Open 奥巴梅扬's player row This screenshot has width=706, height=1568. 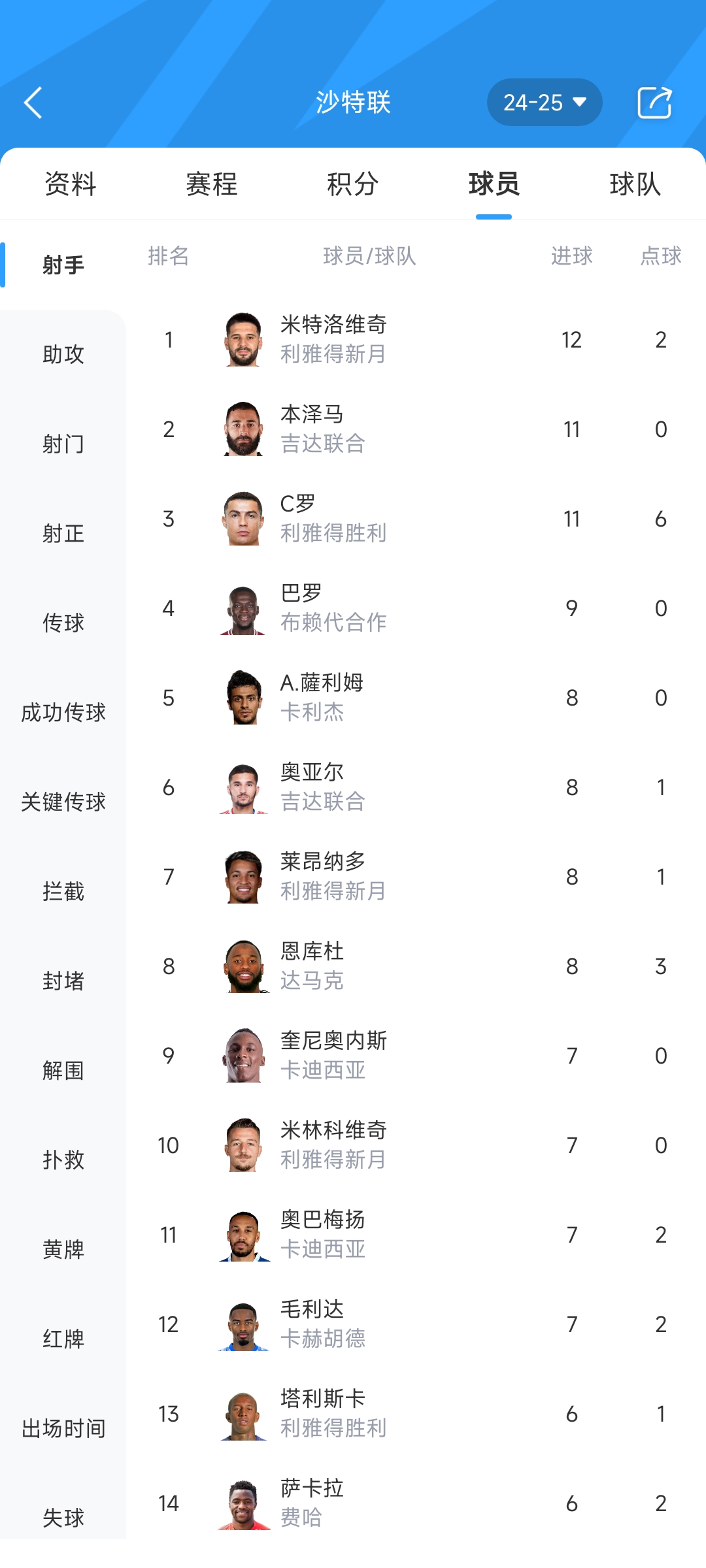tap(416, 1235)
